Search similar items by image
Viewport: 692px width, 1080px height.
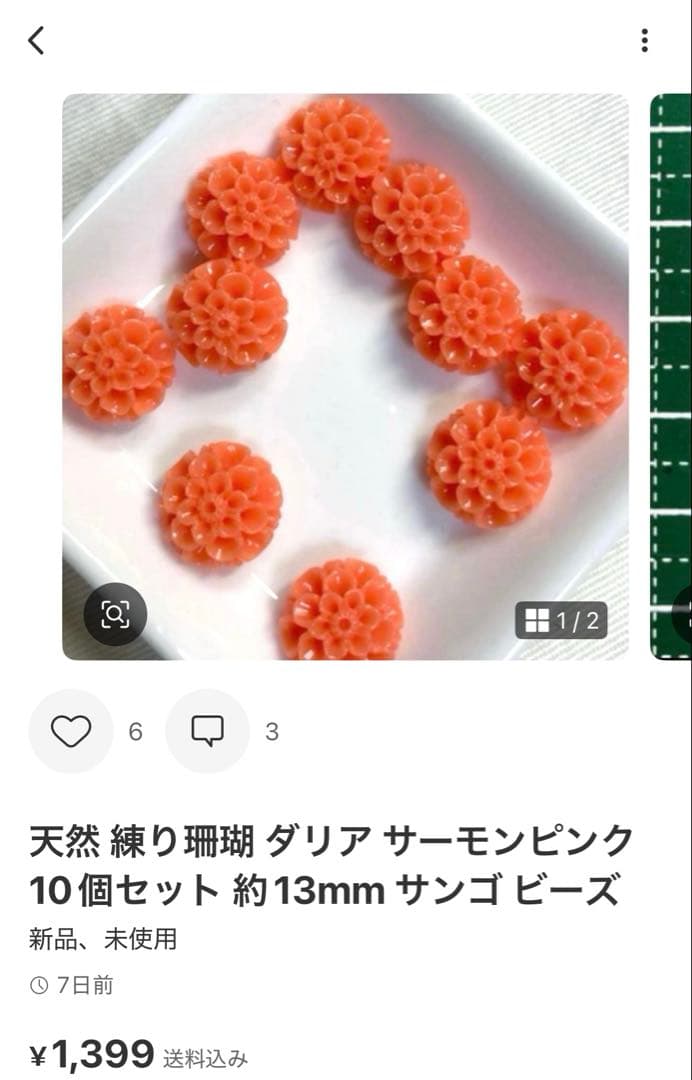(115, 614)
